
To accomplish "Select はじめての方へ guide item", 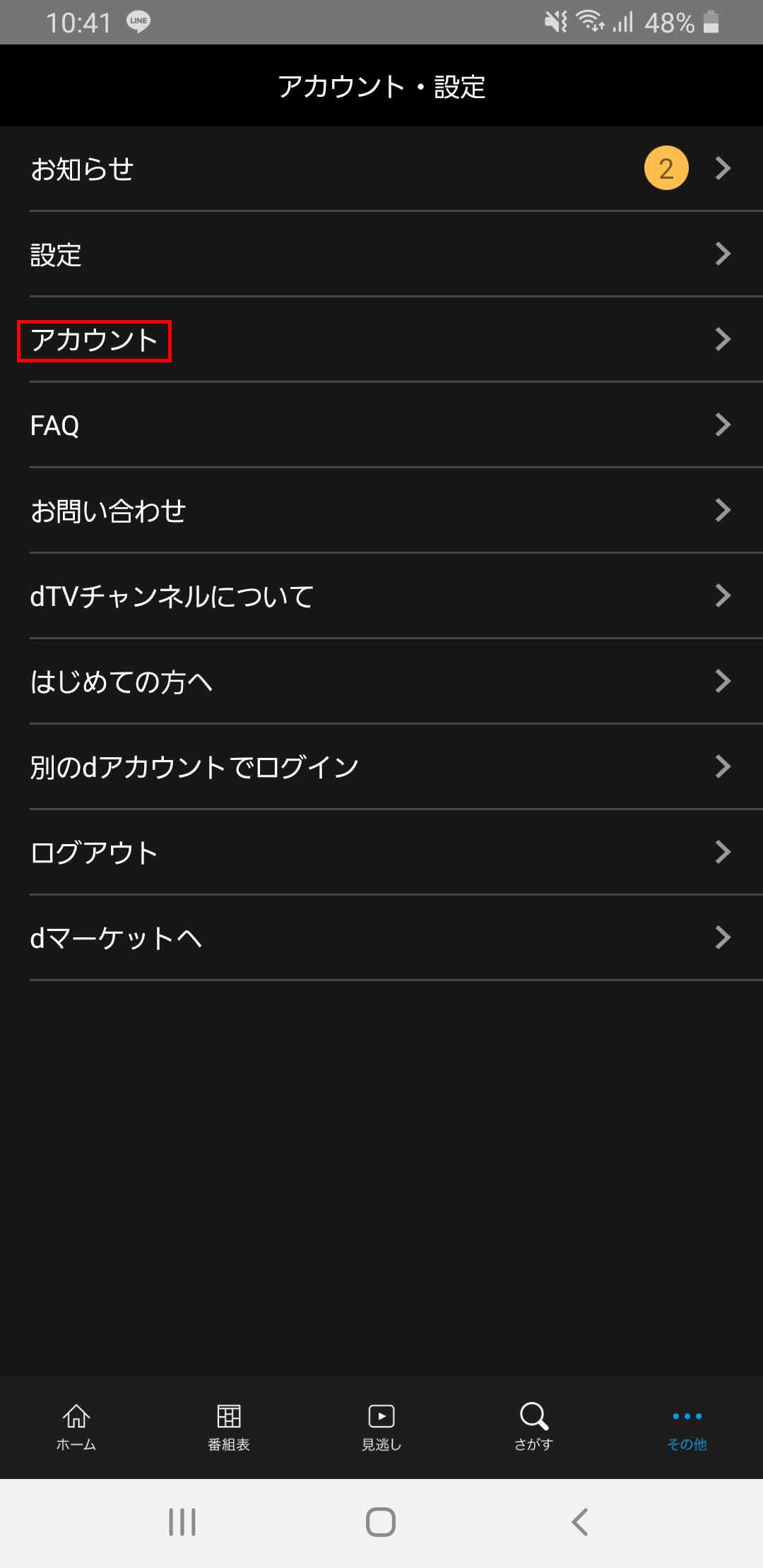I will click(120, 681).
